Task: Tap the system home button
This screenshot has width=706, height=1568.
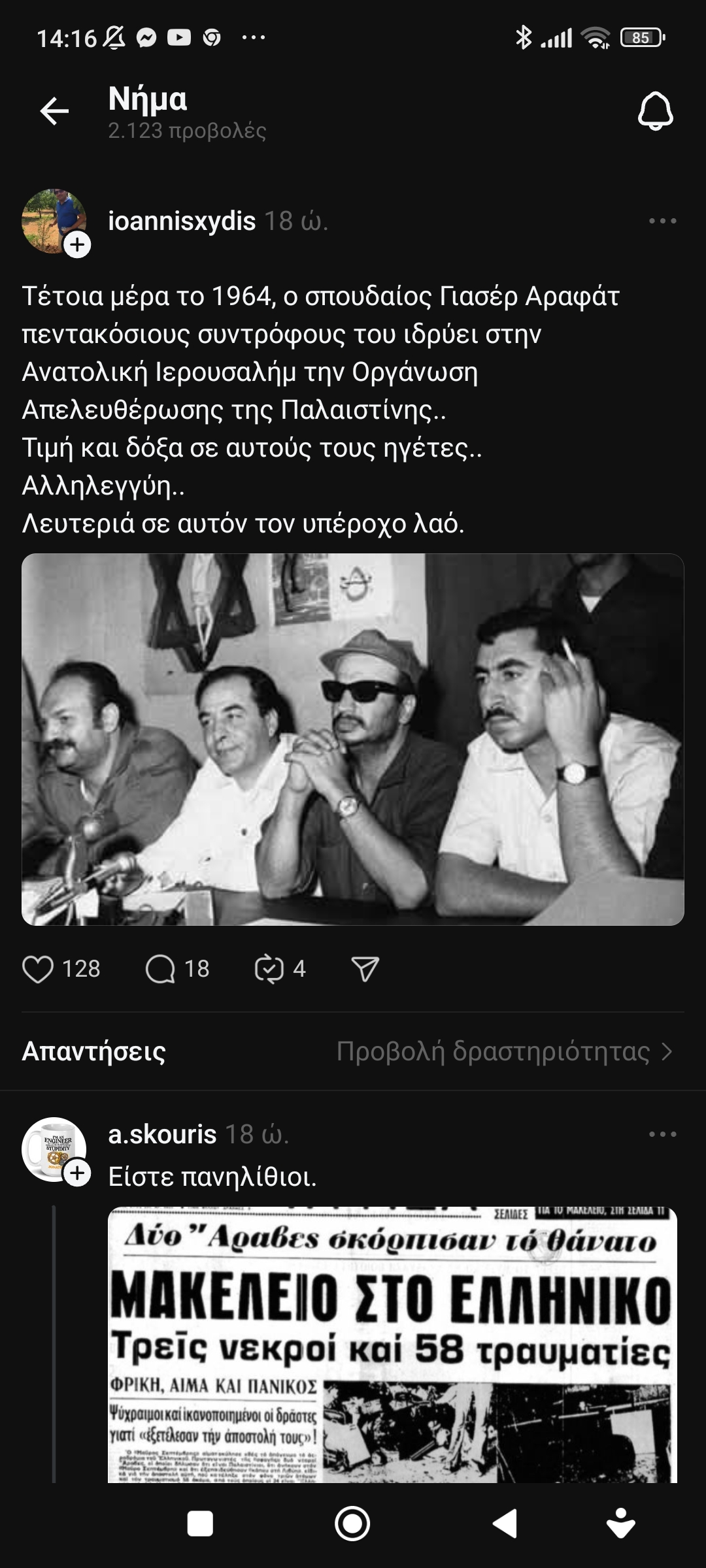Action: coord(352,1524)
